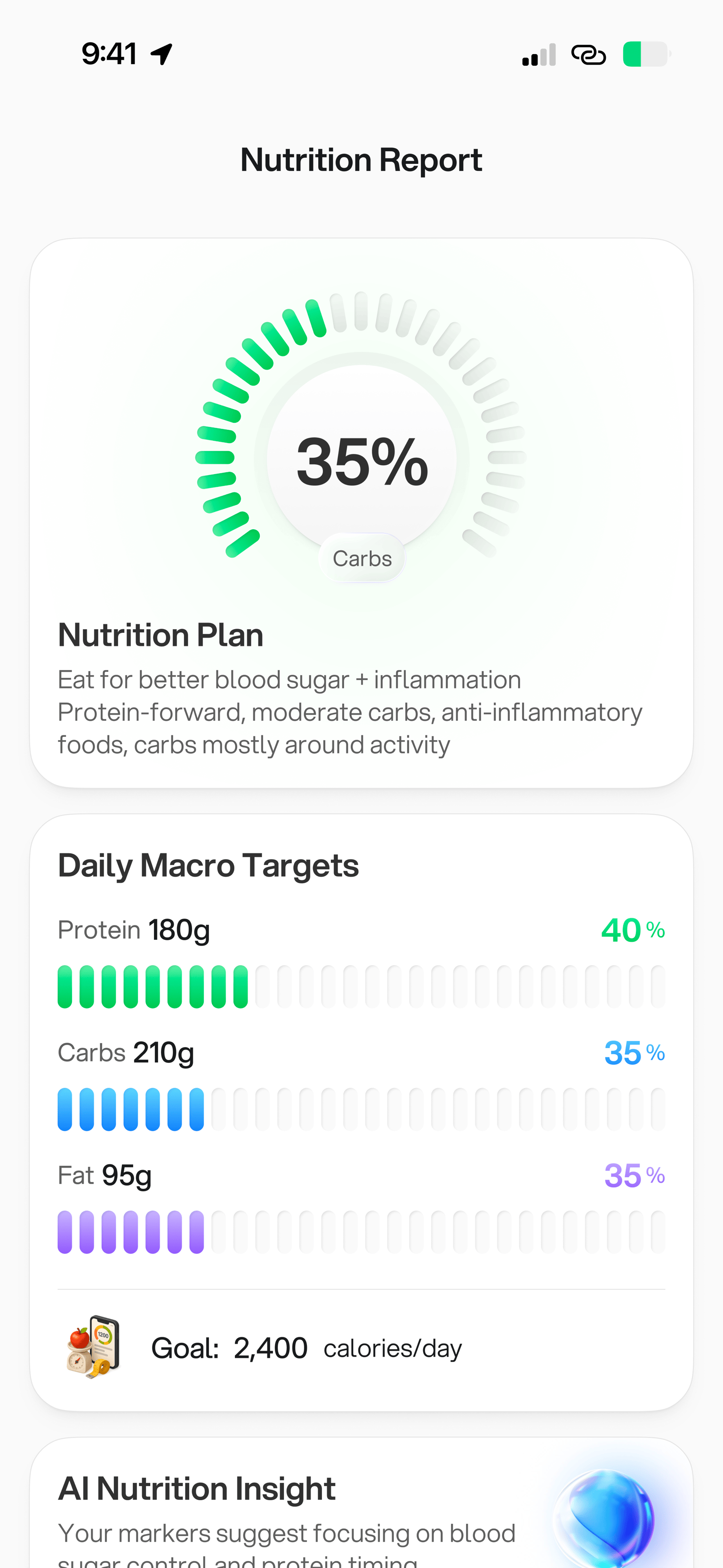The image size is (723, 1568).
Task: Tap the 35% circular progress gauge
Action: tap(361, 462)
